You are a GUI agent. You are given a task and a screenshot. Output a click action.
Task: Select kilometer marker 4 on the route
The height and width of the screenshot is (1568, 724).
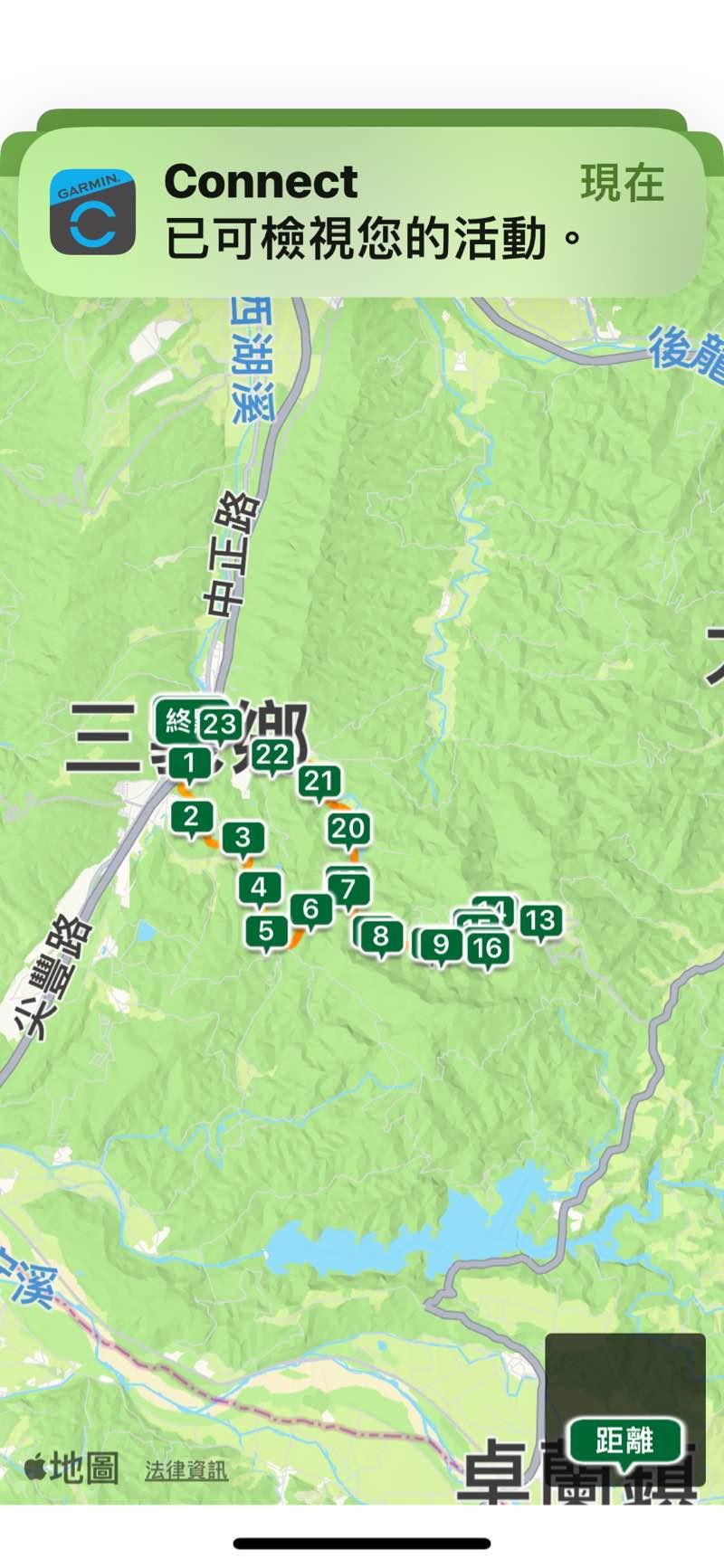pos(259,888)
